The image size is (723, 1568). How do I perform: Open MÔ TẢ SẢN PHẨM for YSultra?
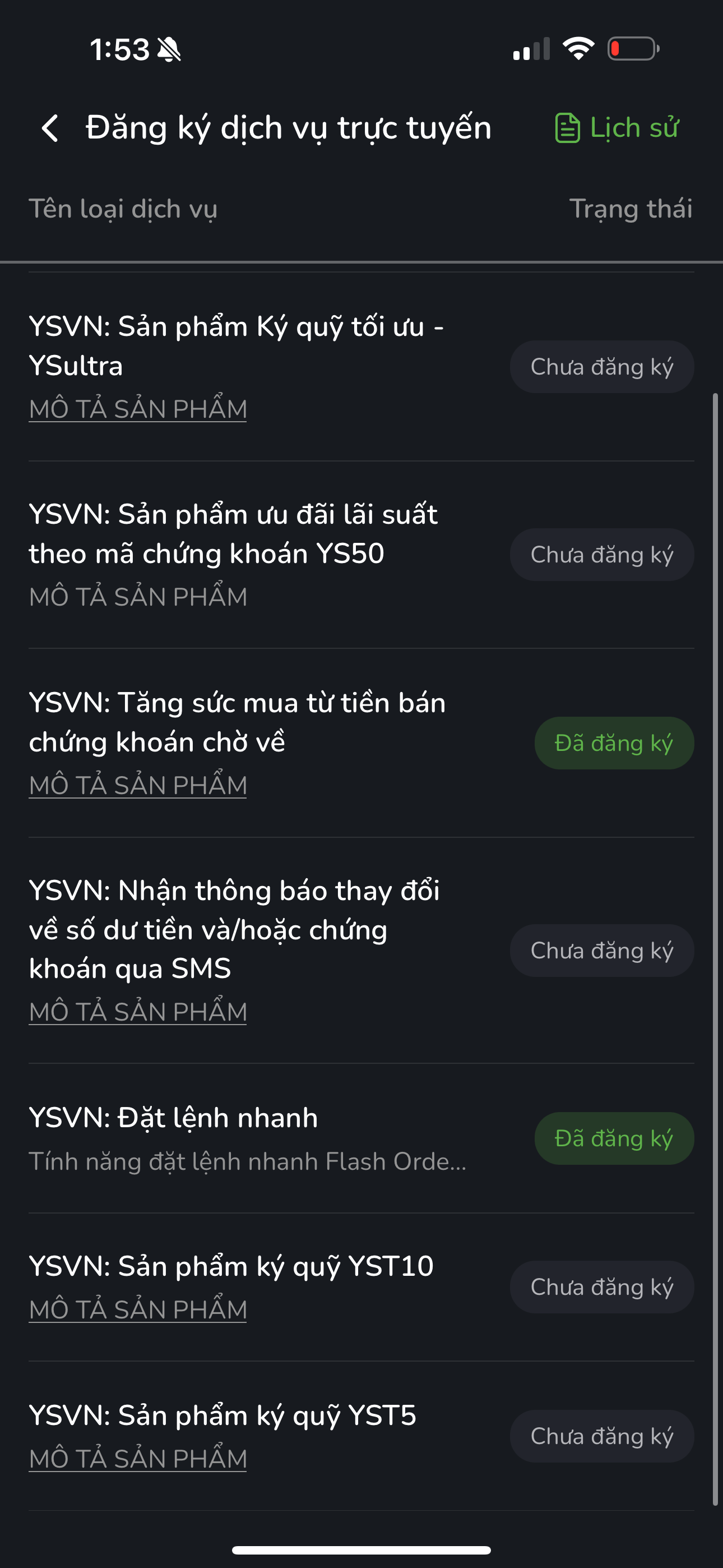[137, 409]
